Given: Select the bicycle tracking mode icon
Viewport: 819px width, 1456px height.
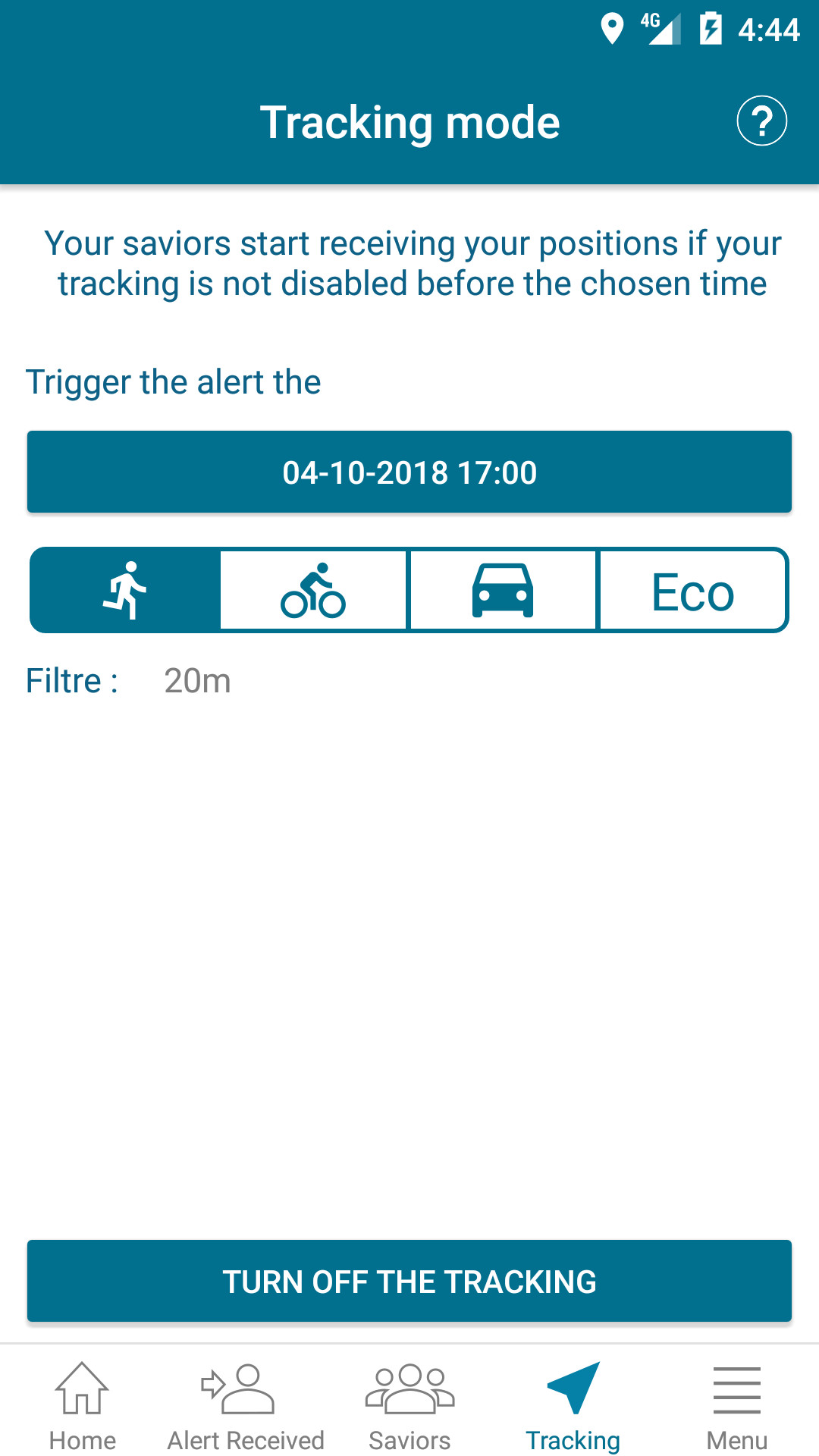Looking at the screenshot, I should (x=313, y=590).
